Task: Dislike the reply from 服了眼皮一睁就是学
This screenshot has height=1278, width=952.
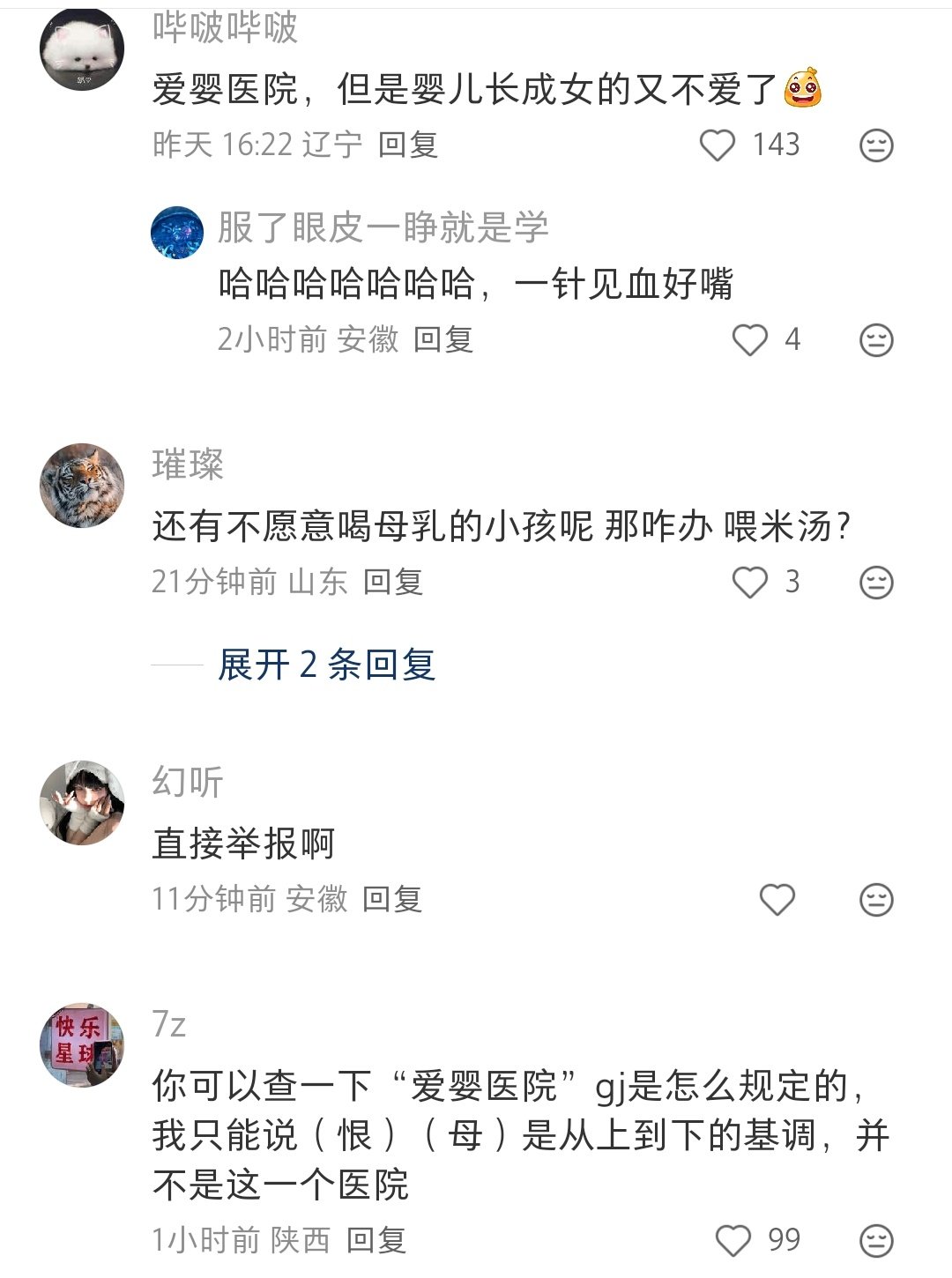Action: coord(876,340)
